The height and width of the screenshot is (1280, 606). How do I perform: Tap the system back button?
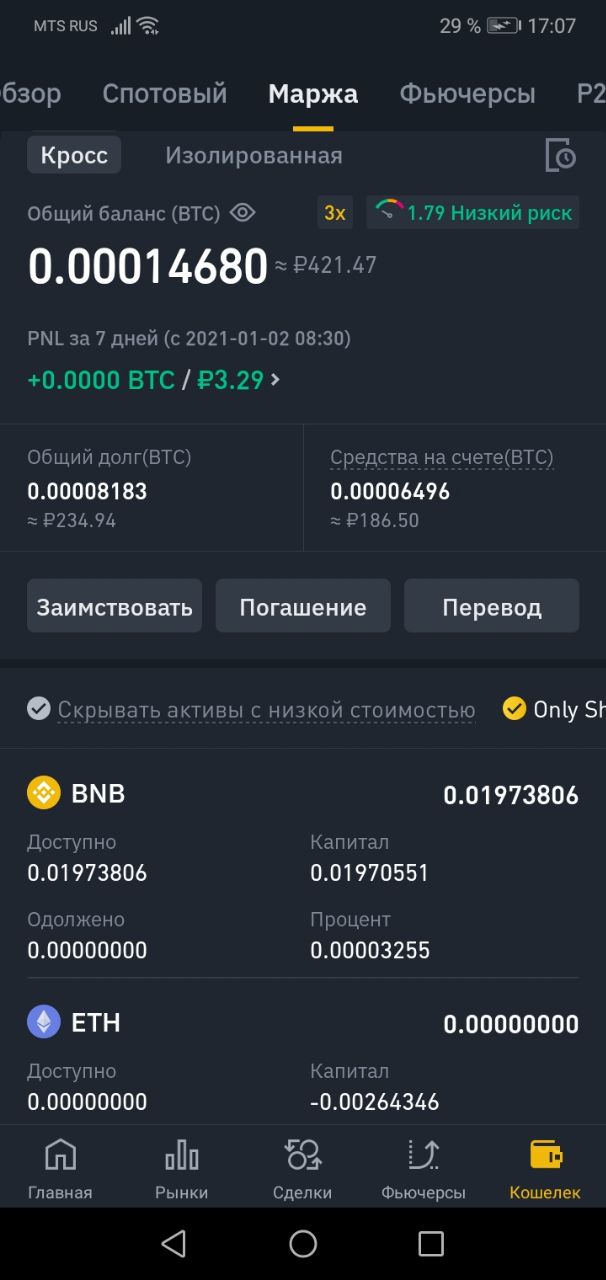pos(174,1243)
